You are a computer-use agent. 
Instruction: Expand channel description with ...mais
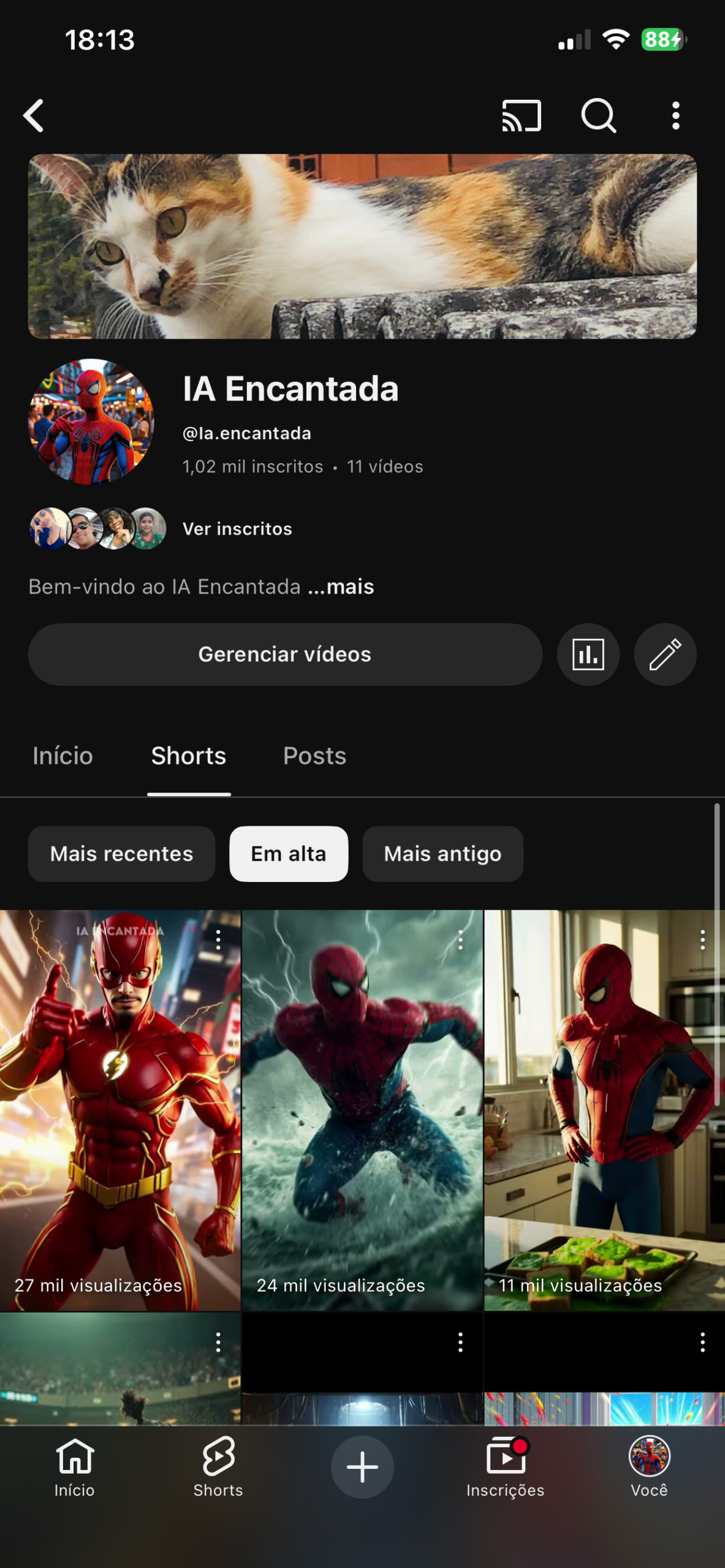[341, 587]
